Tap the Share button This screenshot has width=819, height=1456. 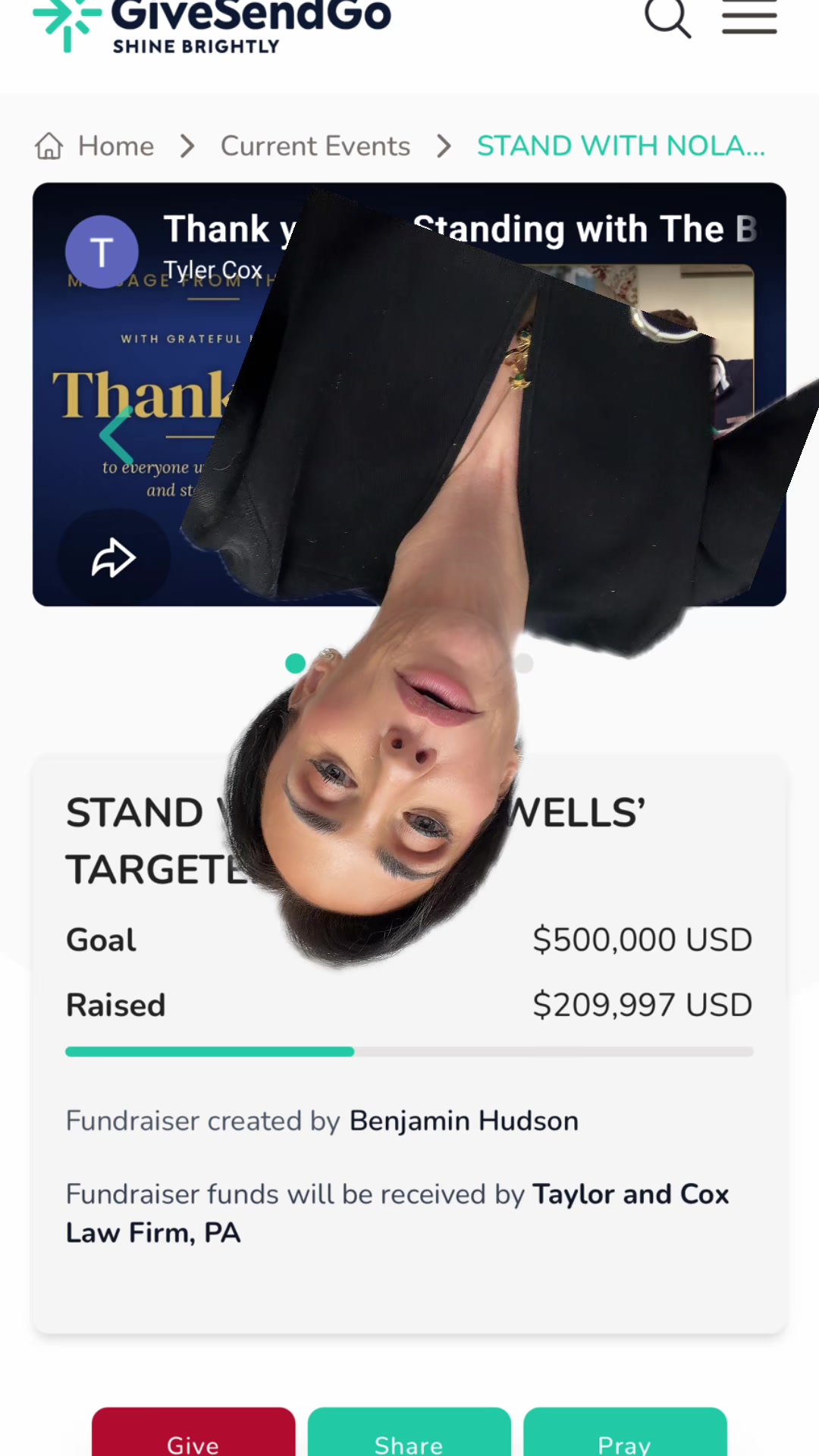pos(409,1433)
